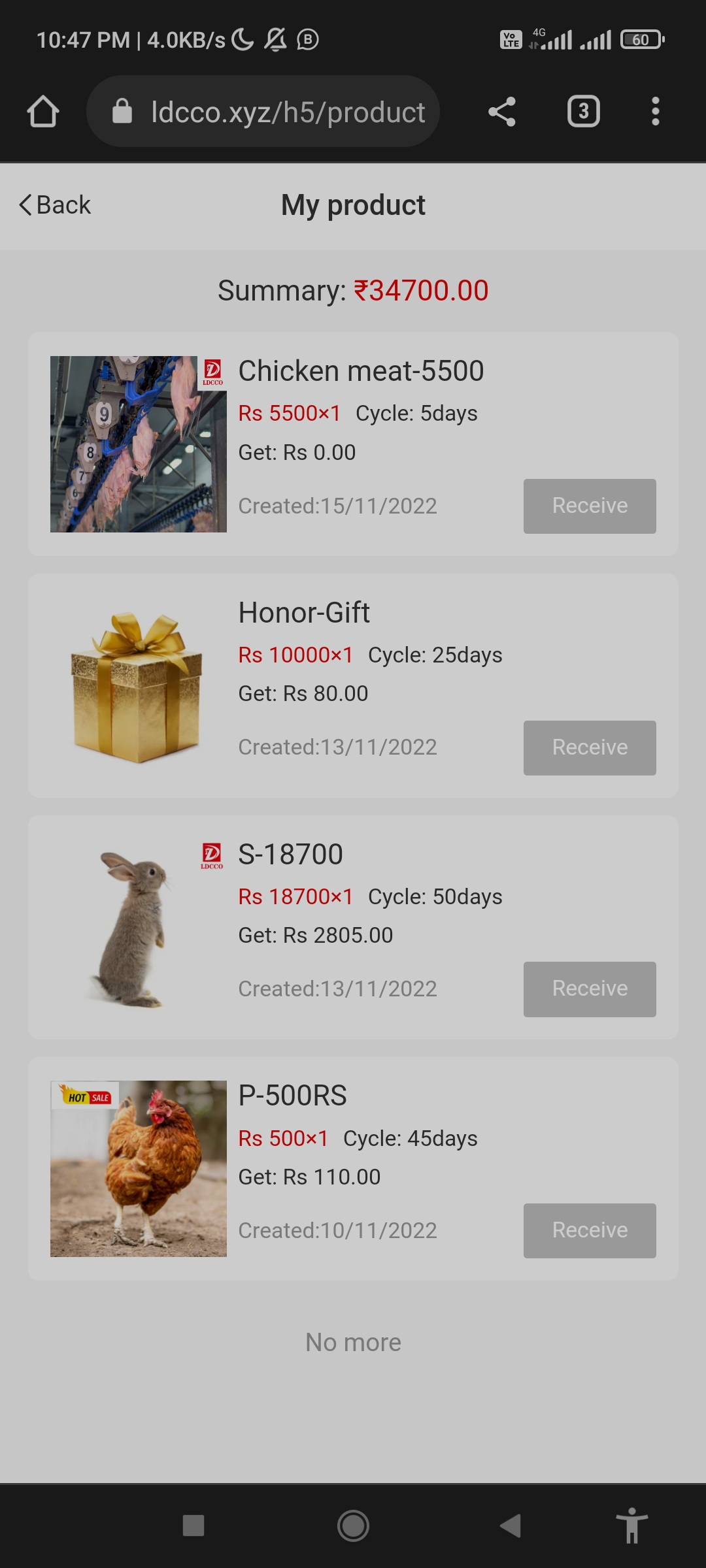This screenshot has width=706, height=1568.
Task: Receive earnings for Honor-Gift
Action: 589,748
